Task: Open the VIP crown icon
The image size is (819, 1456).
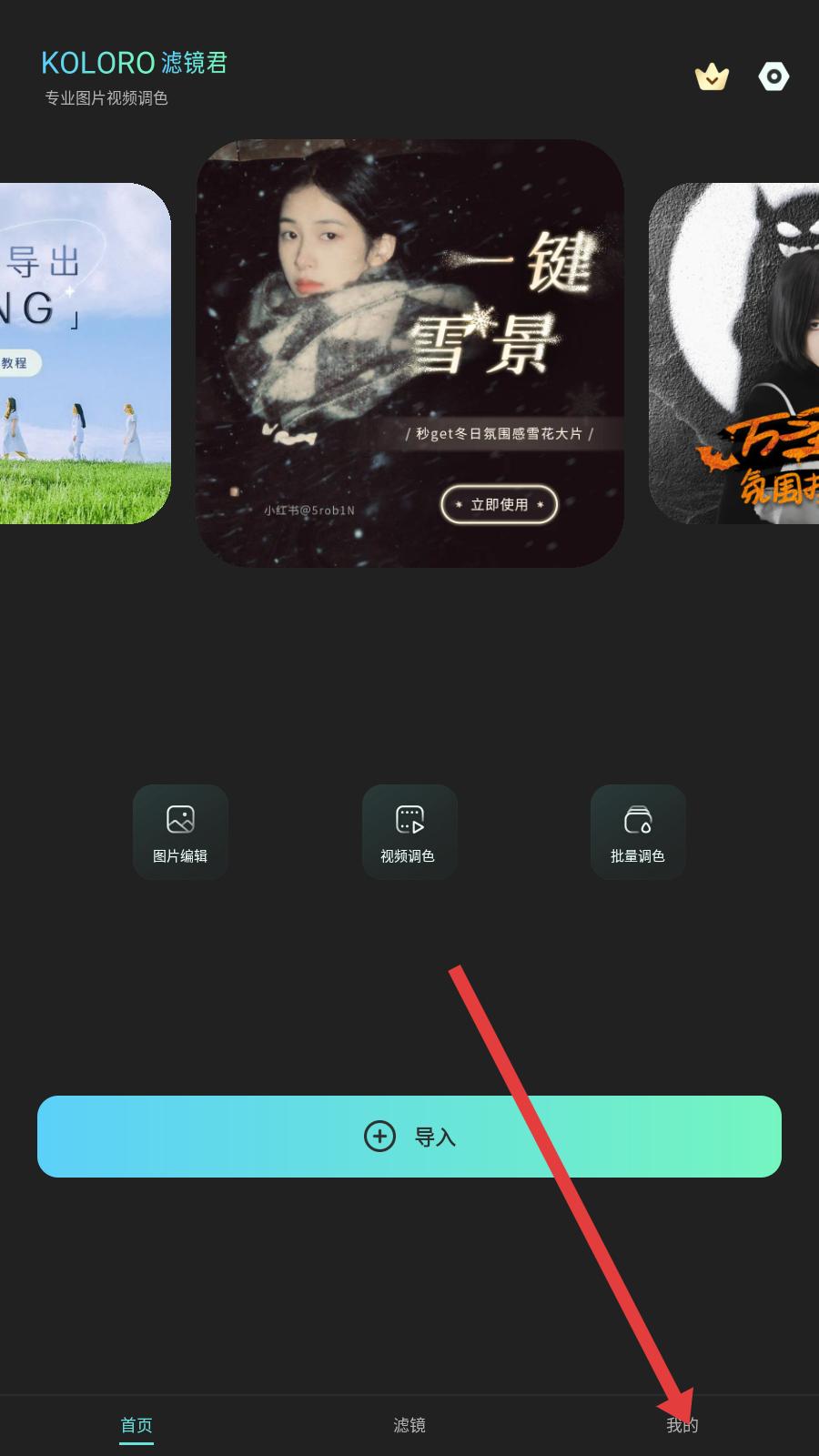Action: click(712, 77)
